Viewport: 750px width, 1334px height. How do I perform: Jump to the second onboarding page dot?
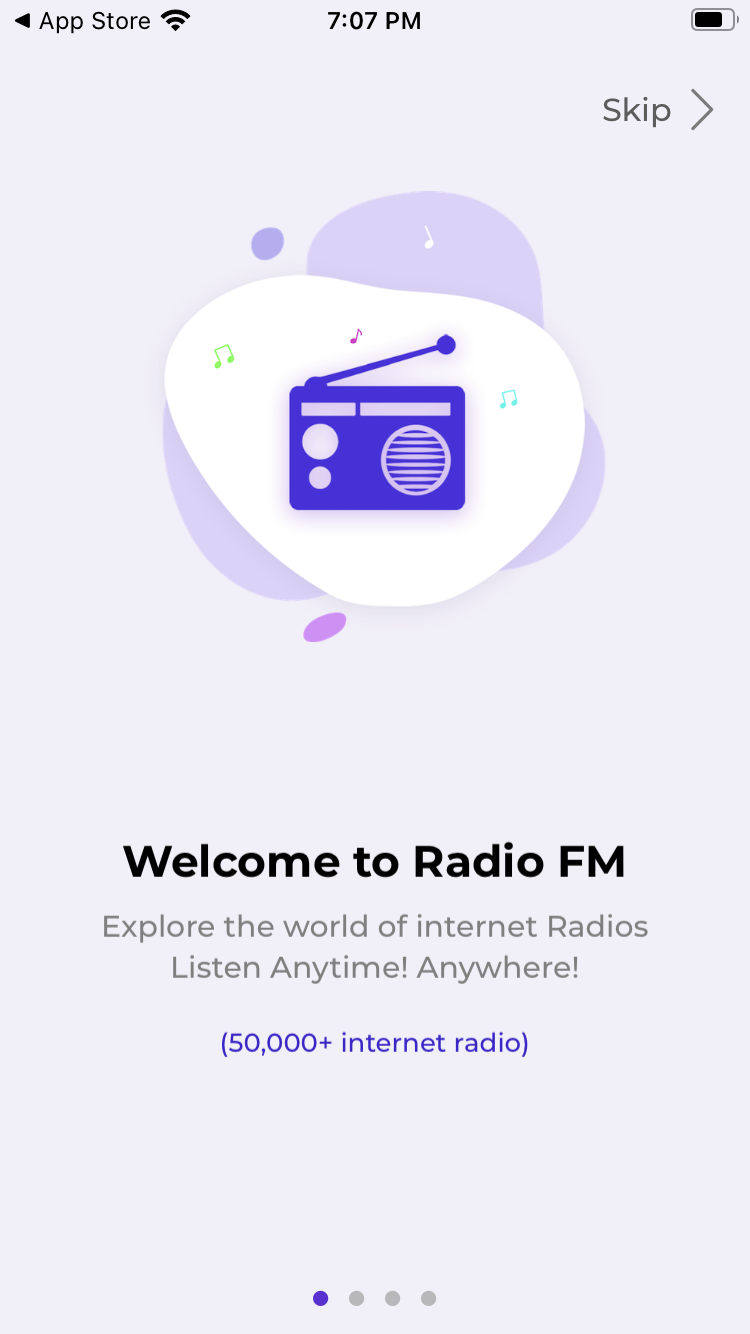pyautogui.click(x=356, y=1298)
